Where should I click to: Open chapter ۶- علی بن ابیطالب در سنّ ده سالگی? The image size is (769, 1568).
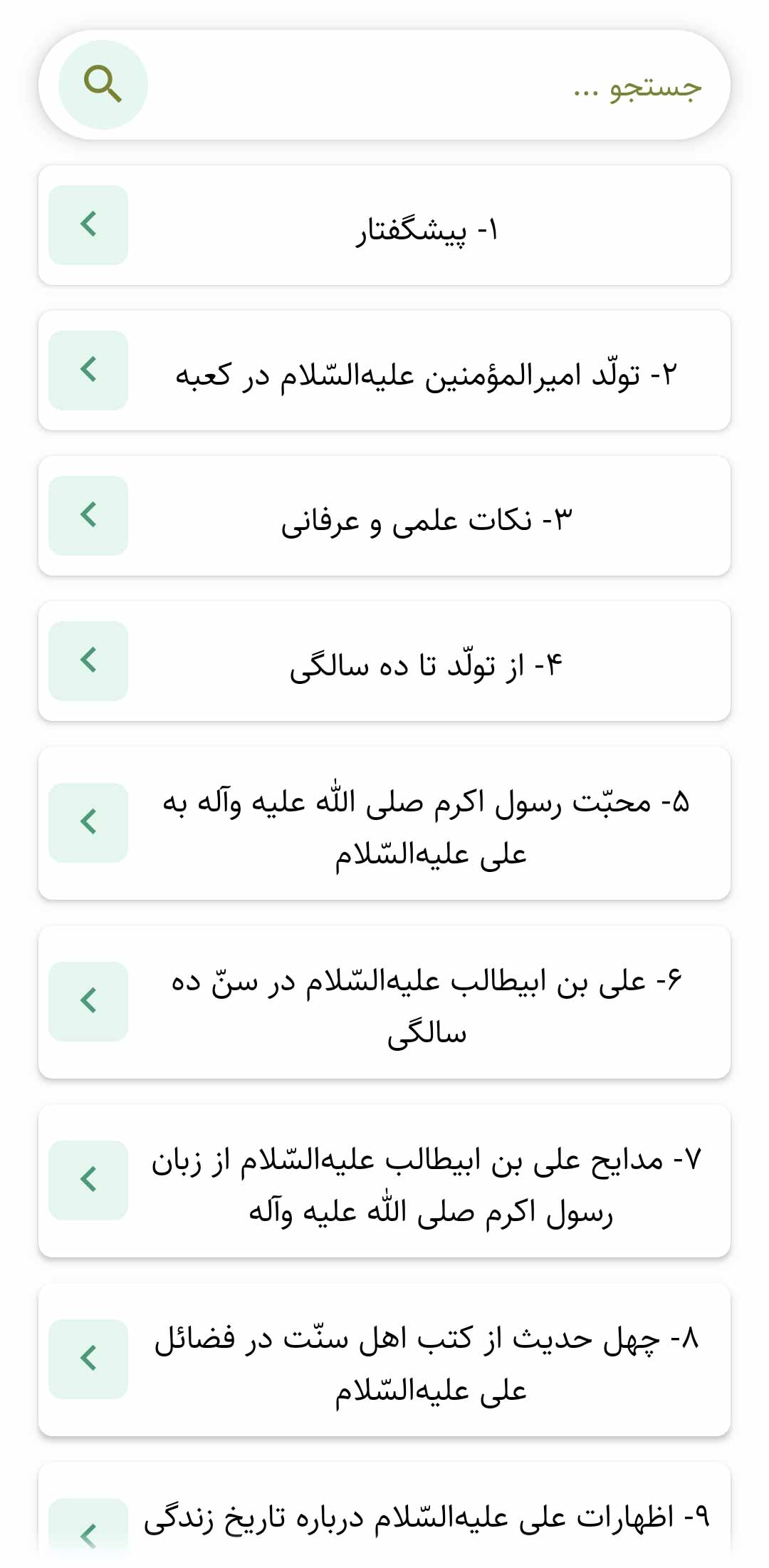(384, 1002)
